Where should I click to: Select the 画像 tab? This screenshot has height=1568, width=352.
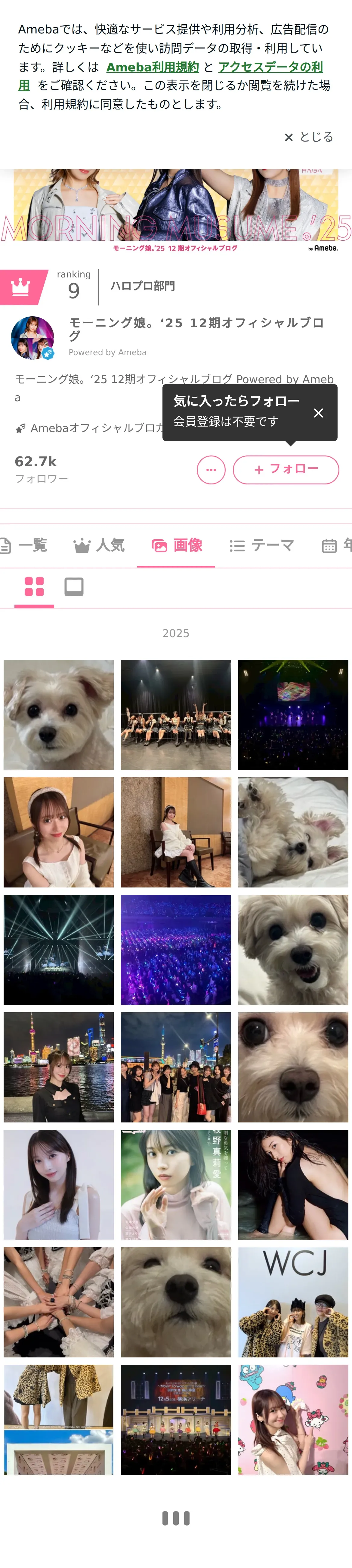pos(176,545)
